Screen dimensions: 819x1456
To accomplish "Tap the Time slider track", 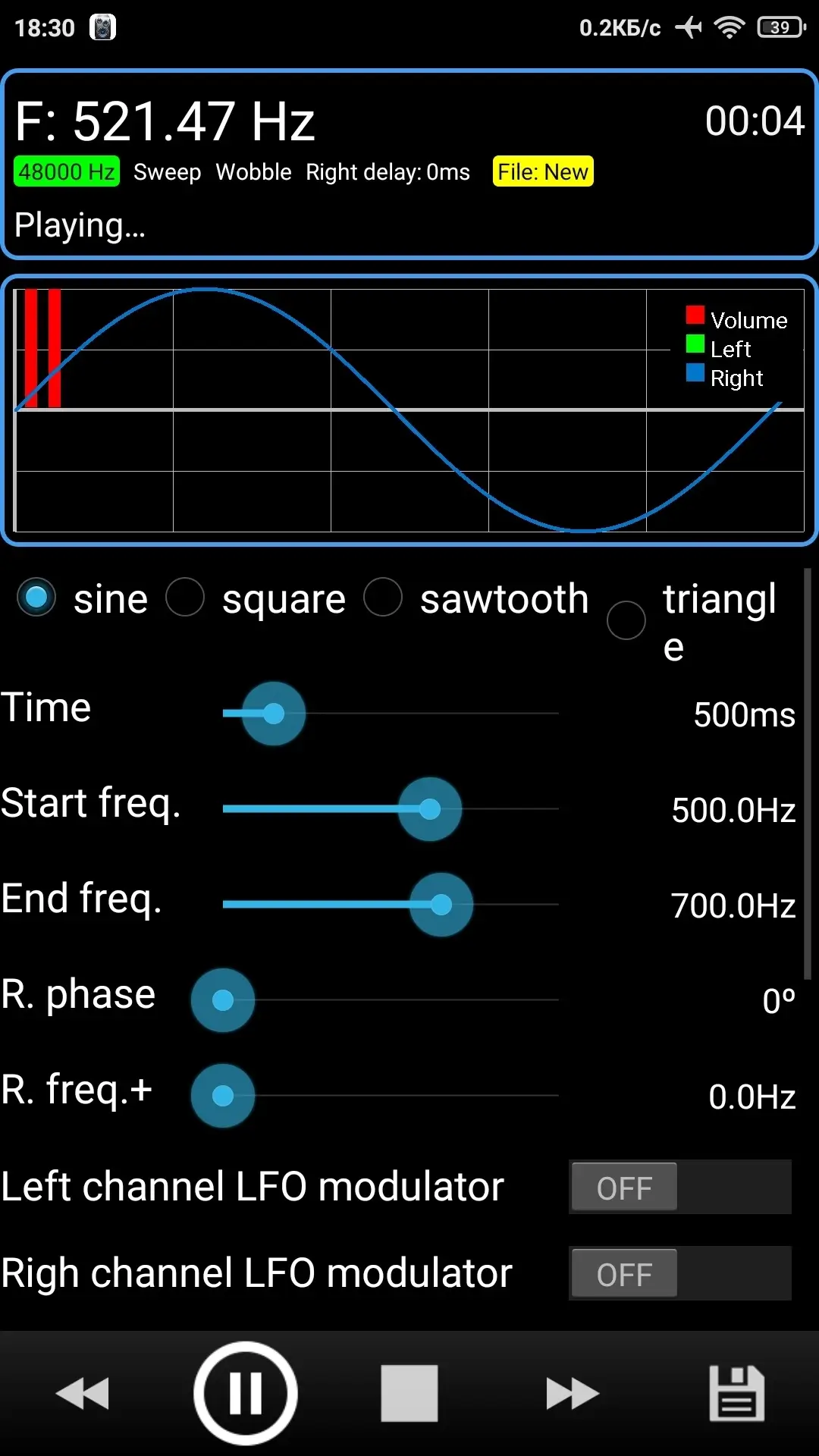I will [391, 714].
